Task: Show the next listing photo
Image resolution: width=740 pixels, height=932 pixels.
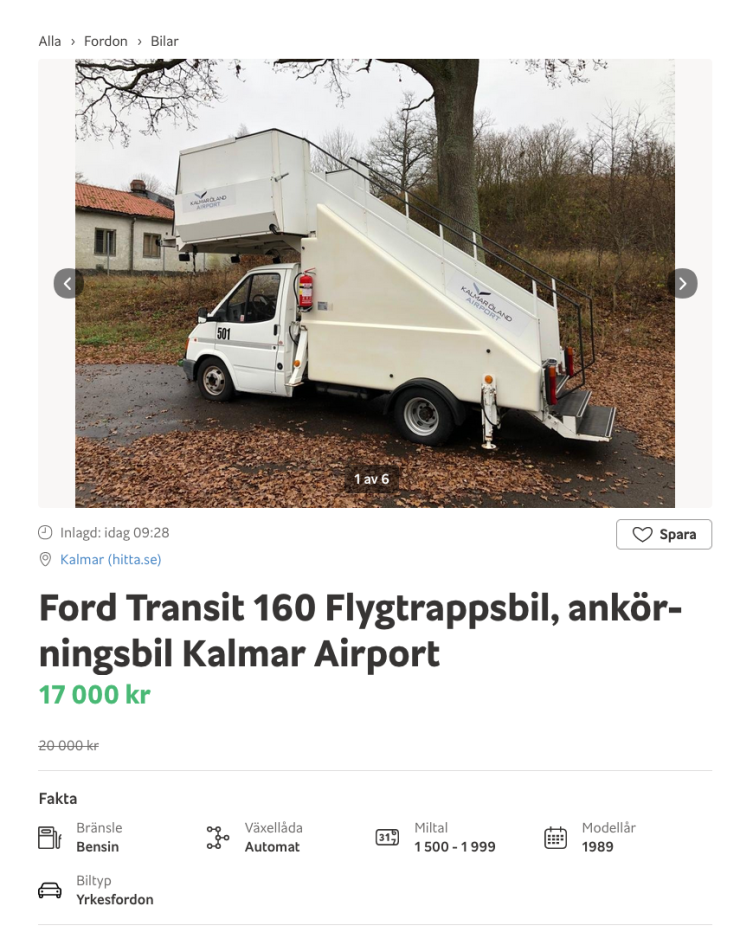Action: 682,284
